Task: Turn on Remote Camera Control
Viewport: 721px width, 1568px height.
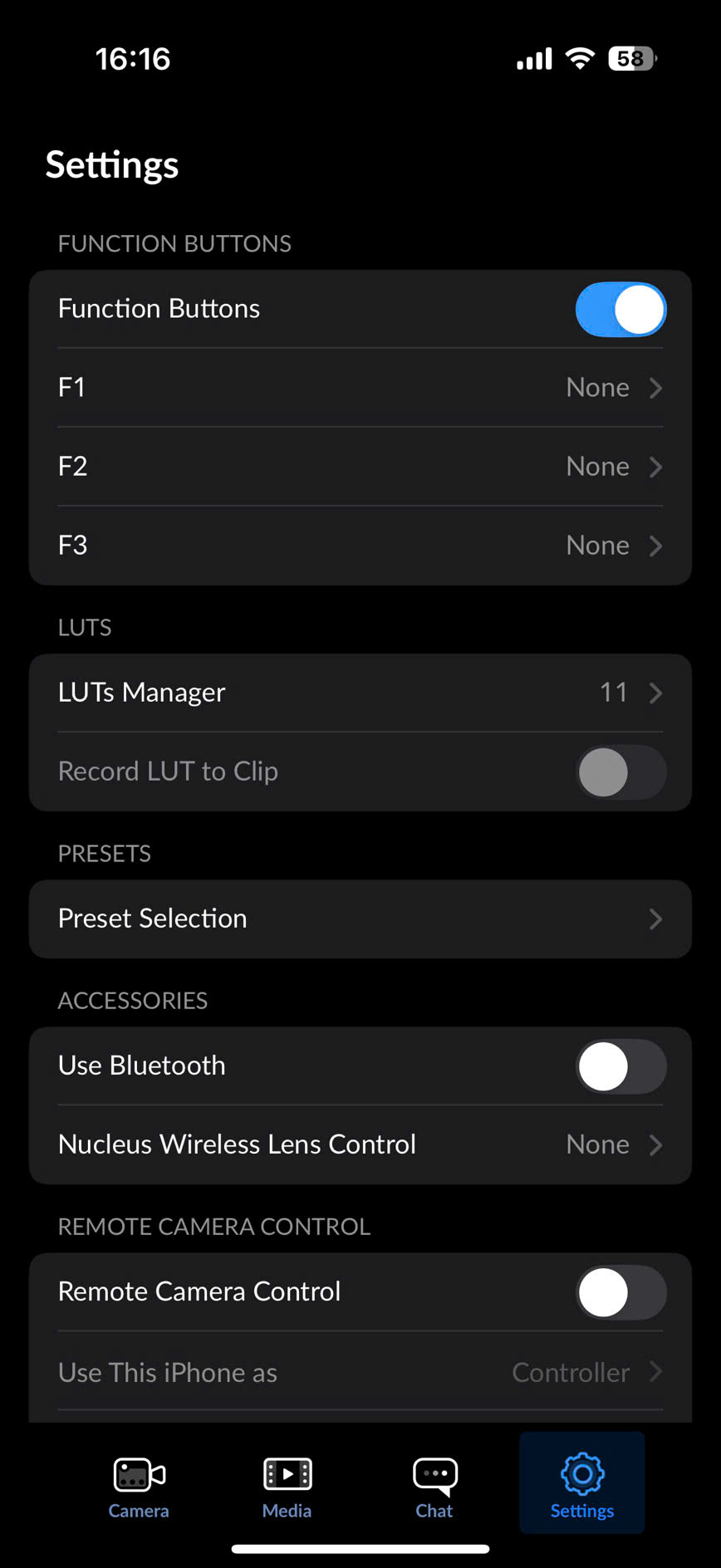Action: point(620,1292)
